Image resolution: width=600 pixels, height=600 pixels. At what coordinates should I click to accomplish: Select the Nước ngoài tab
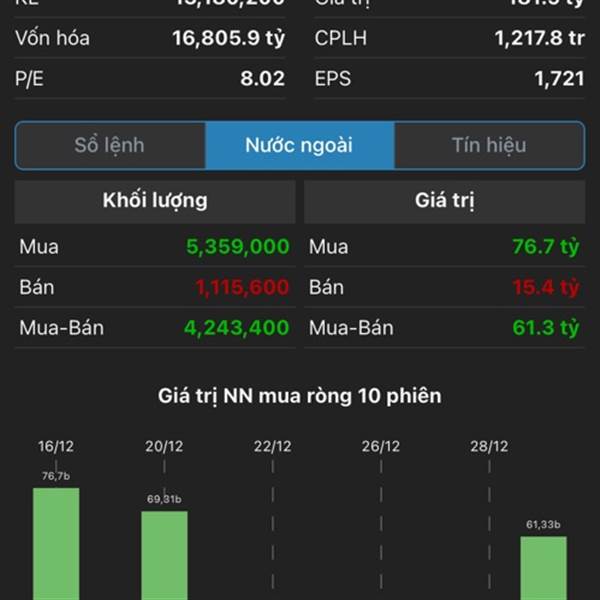299,145
